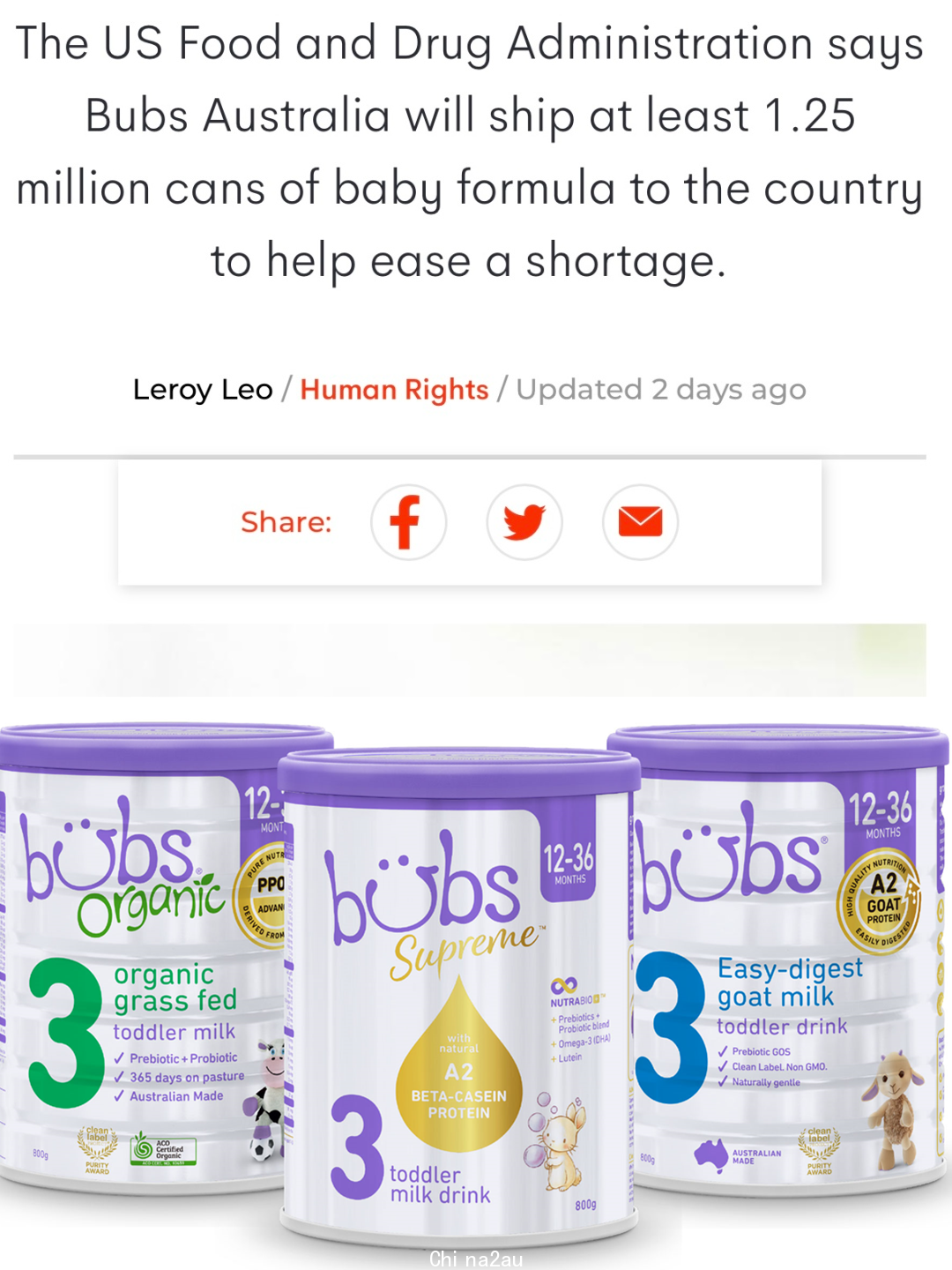Open the Human Rights category link
Viewport: 952px width, 1270px height.
pos(394,389)
